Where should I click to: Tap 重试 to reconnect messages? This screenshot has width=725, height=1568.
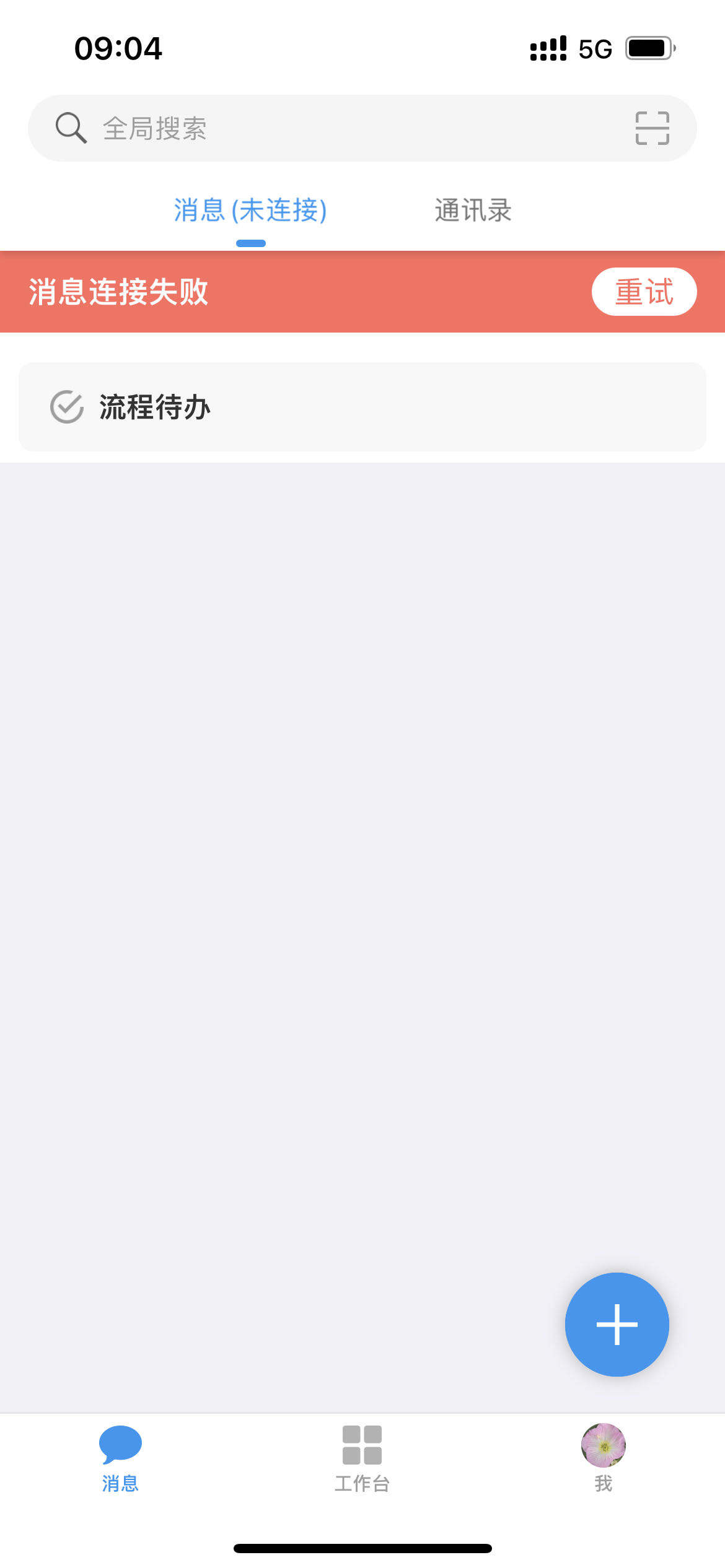click(x=644, y=292)
